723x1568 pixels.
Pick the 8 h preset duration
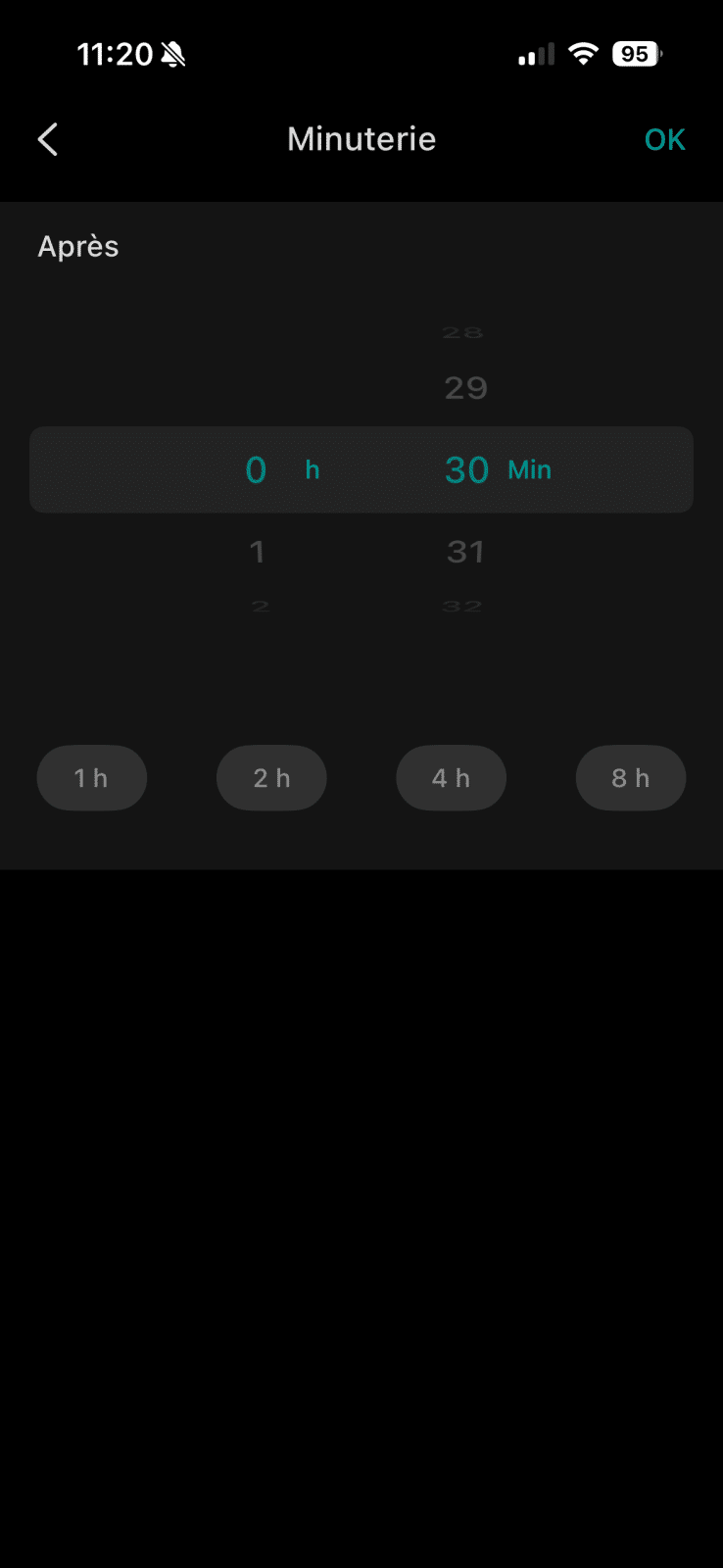click(x=630, y=778)
